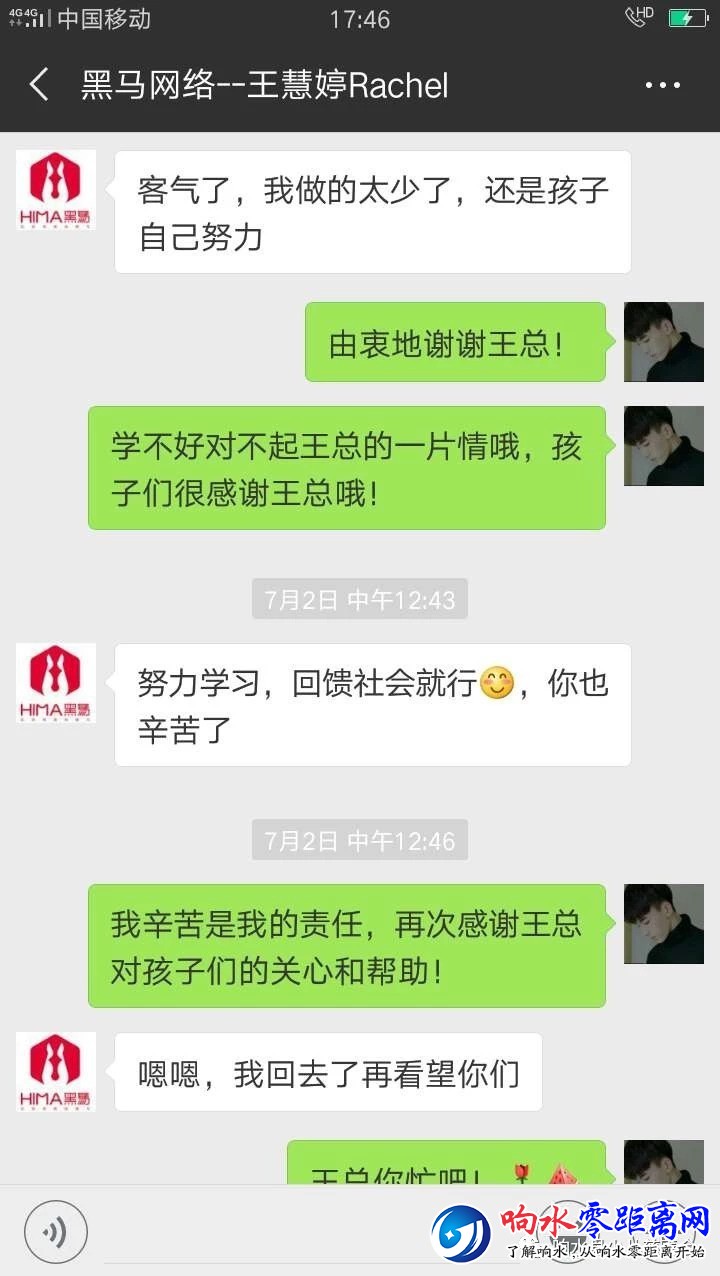
Task: Open sender avatar beside 我辛苦是我的责任 message
Action: (663, 924)
